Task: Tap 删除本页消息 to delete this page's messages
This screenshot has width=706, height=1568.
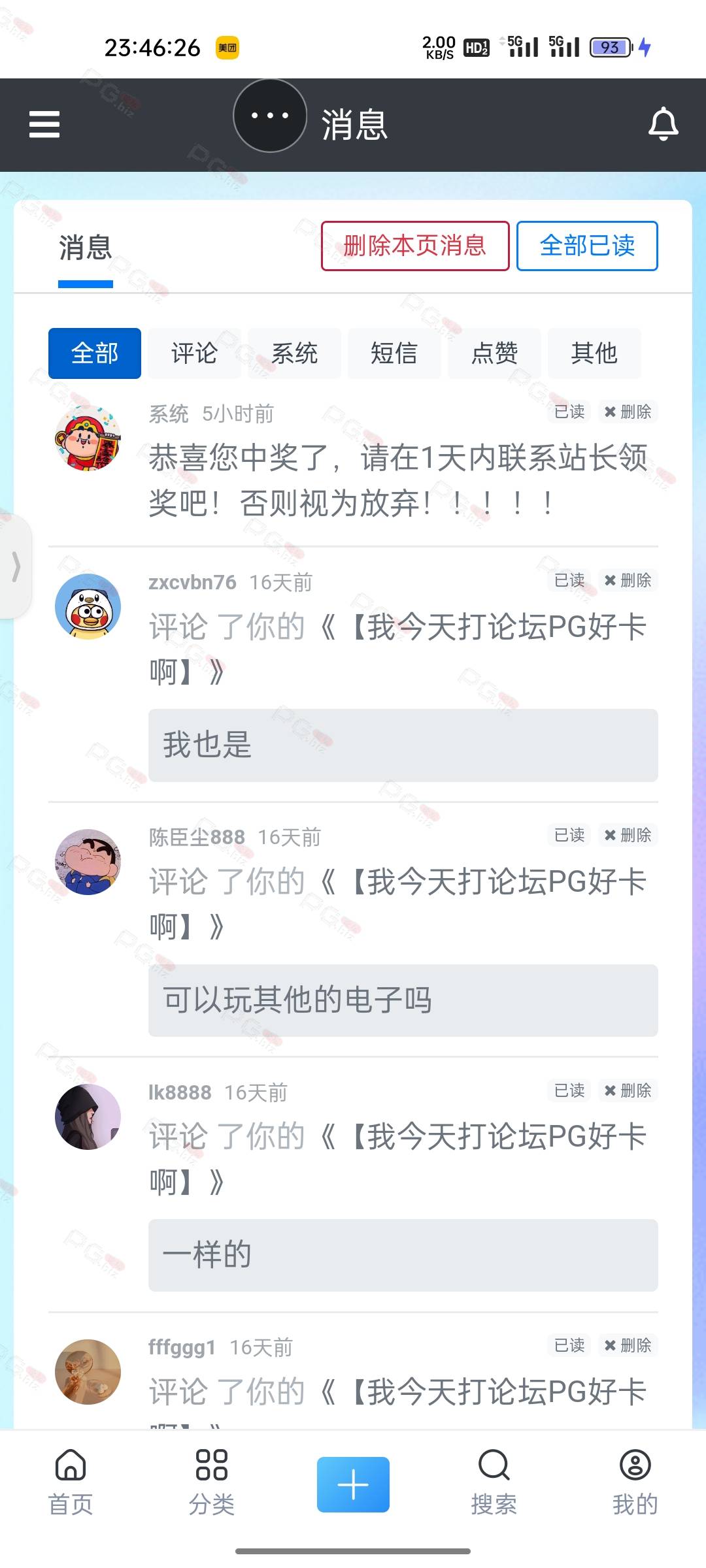Action: [x=415, y=246]
